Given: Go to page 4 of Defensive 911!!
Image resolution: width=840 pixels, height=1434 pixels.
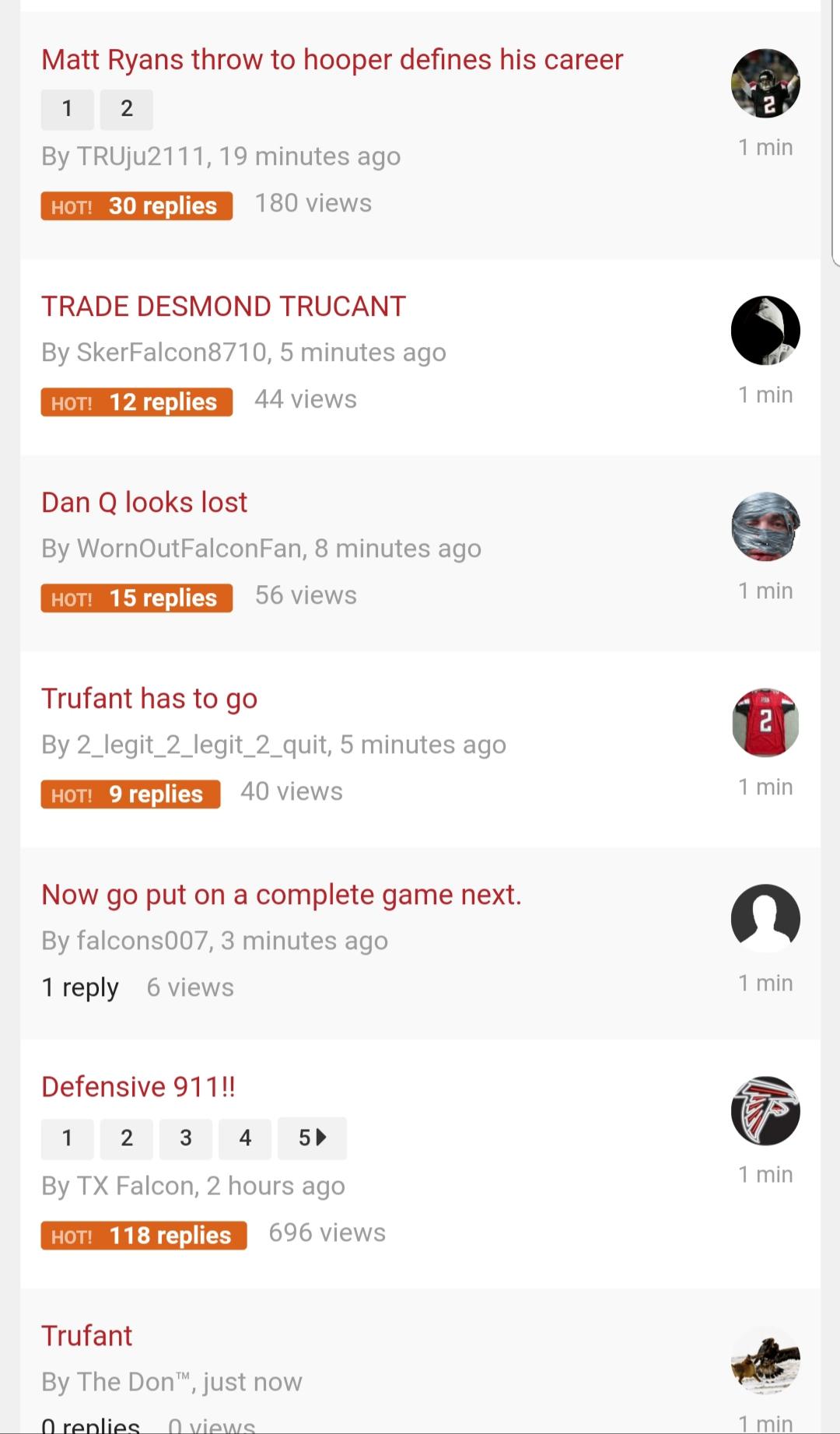Looking at the screenshot, I should 245,1138.
